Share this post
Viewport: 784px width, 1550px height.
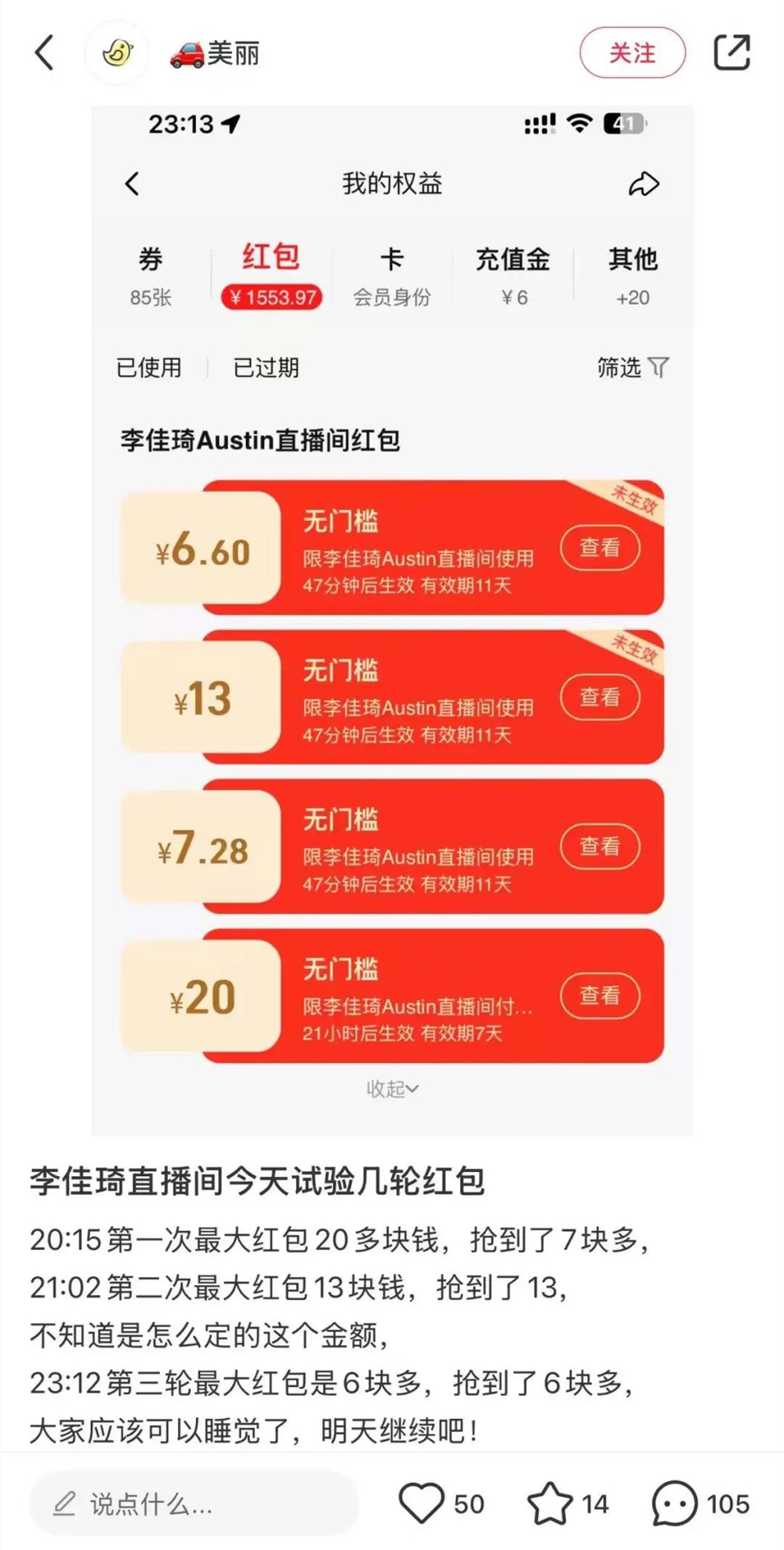point(731,53)
